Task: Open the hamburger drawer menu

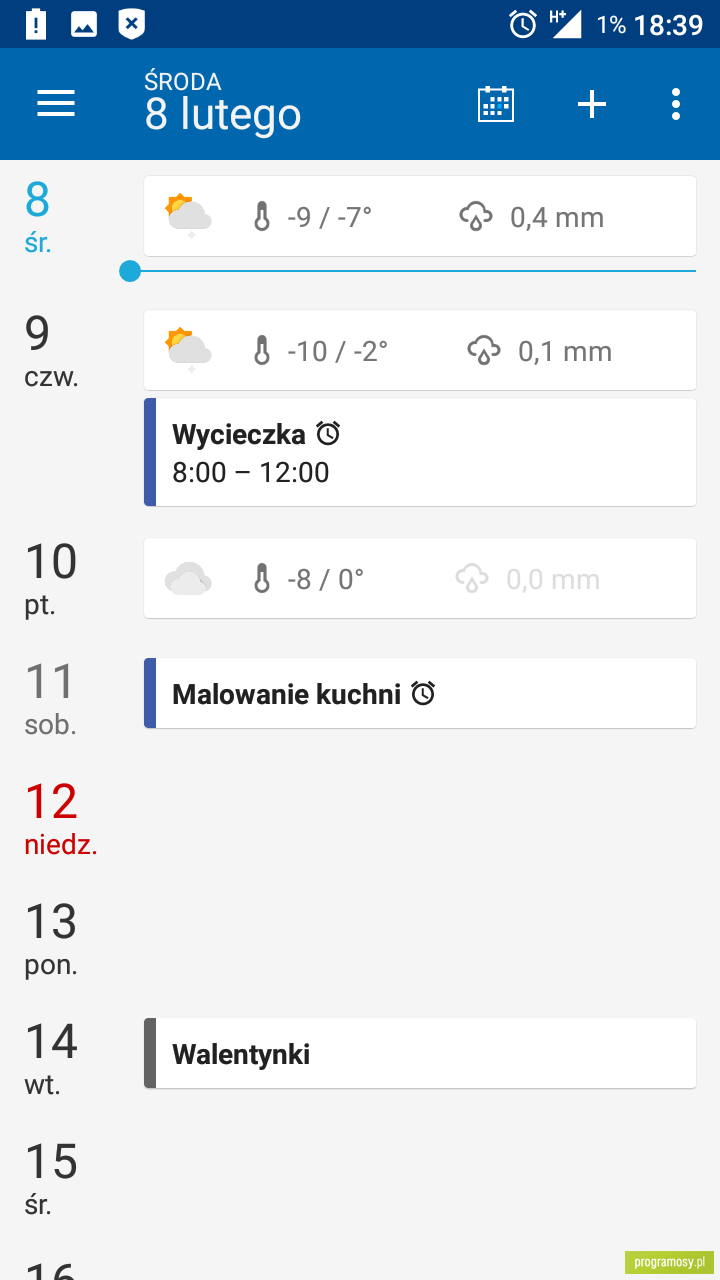Action: (x=56, y=104)
